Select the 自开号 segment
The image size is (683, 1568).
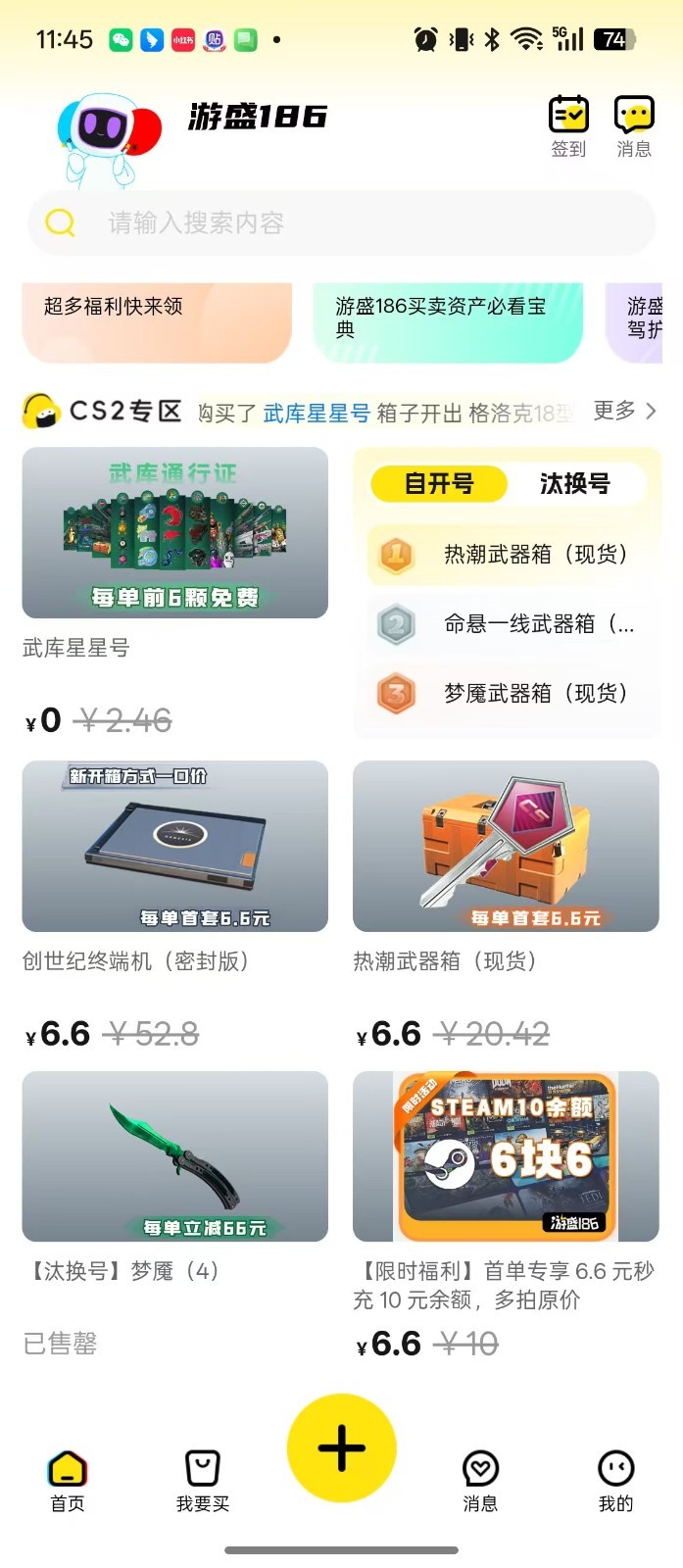pos(439,483)
